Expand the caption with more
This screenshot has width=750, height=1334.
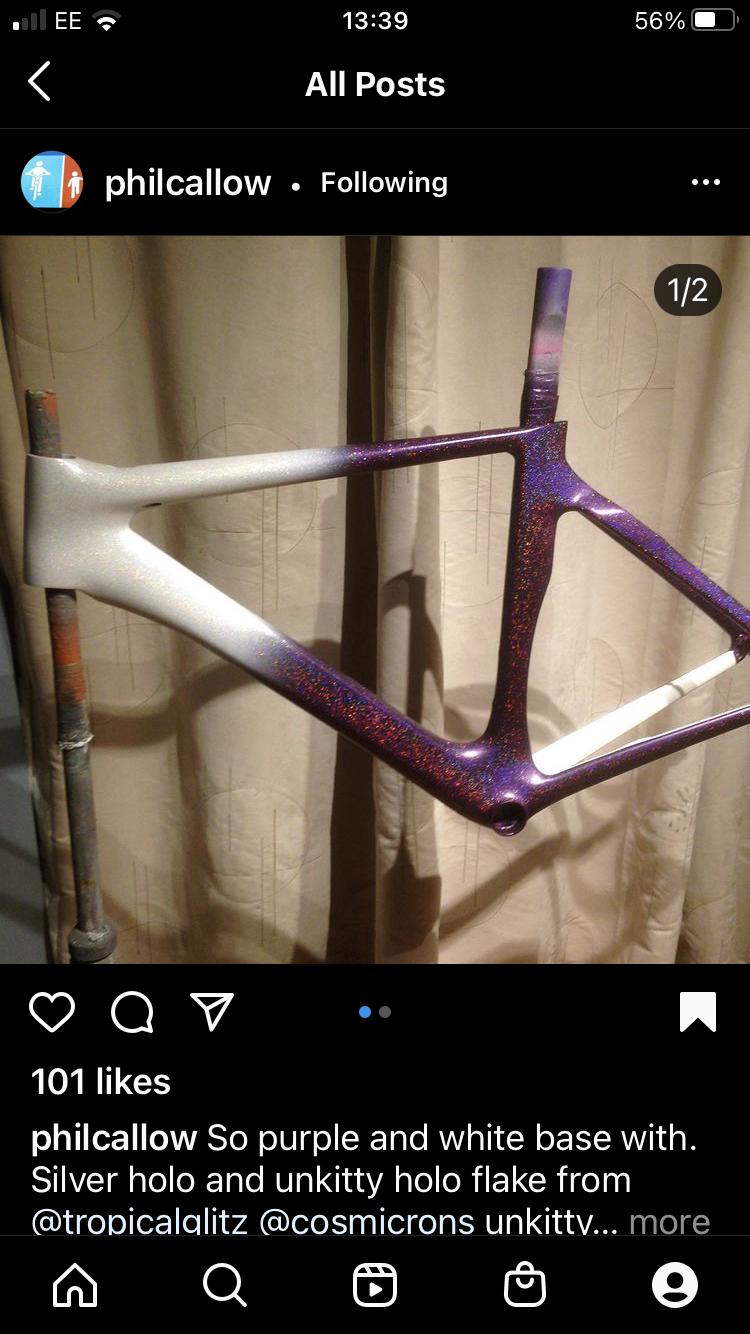click(x=669, y=1221)
